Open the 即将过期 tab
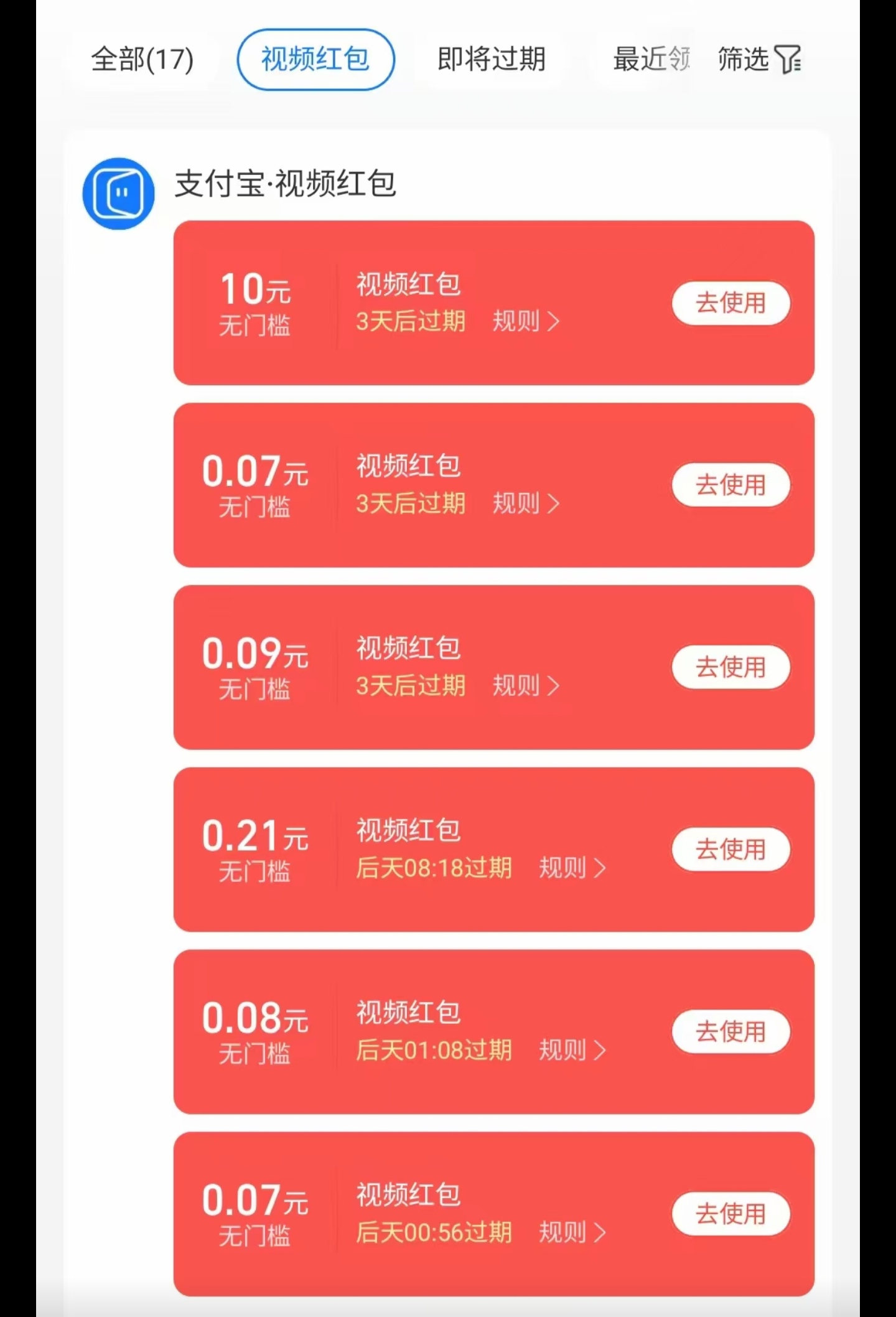The image size is (896, 1317). coord(492,60)
